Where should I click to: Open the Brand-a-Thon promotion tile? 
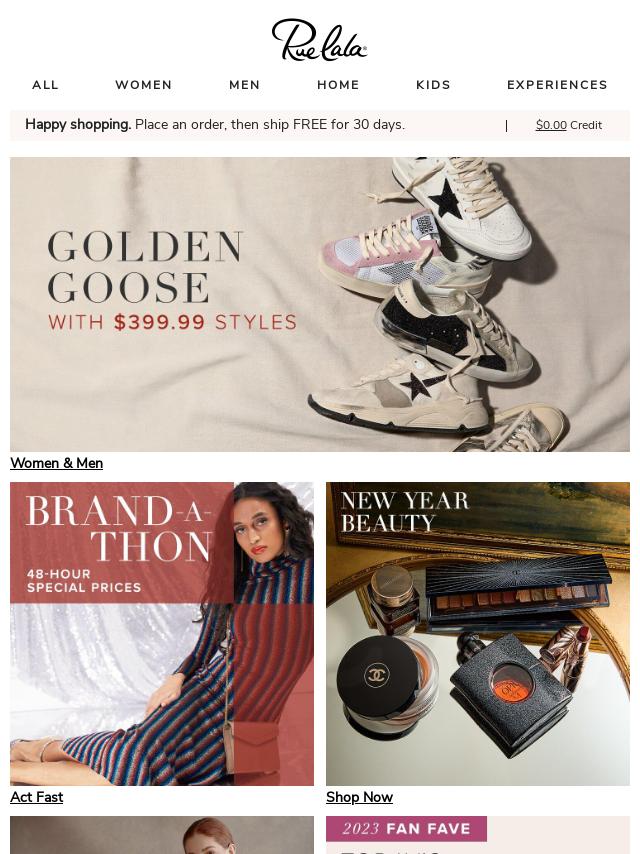click(162, 634)
